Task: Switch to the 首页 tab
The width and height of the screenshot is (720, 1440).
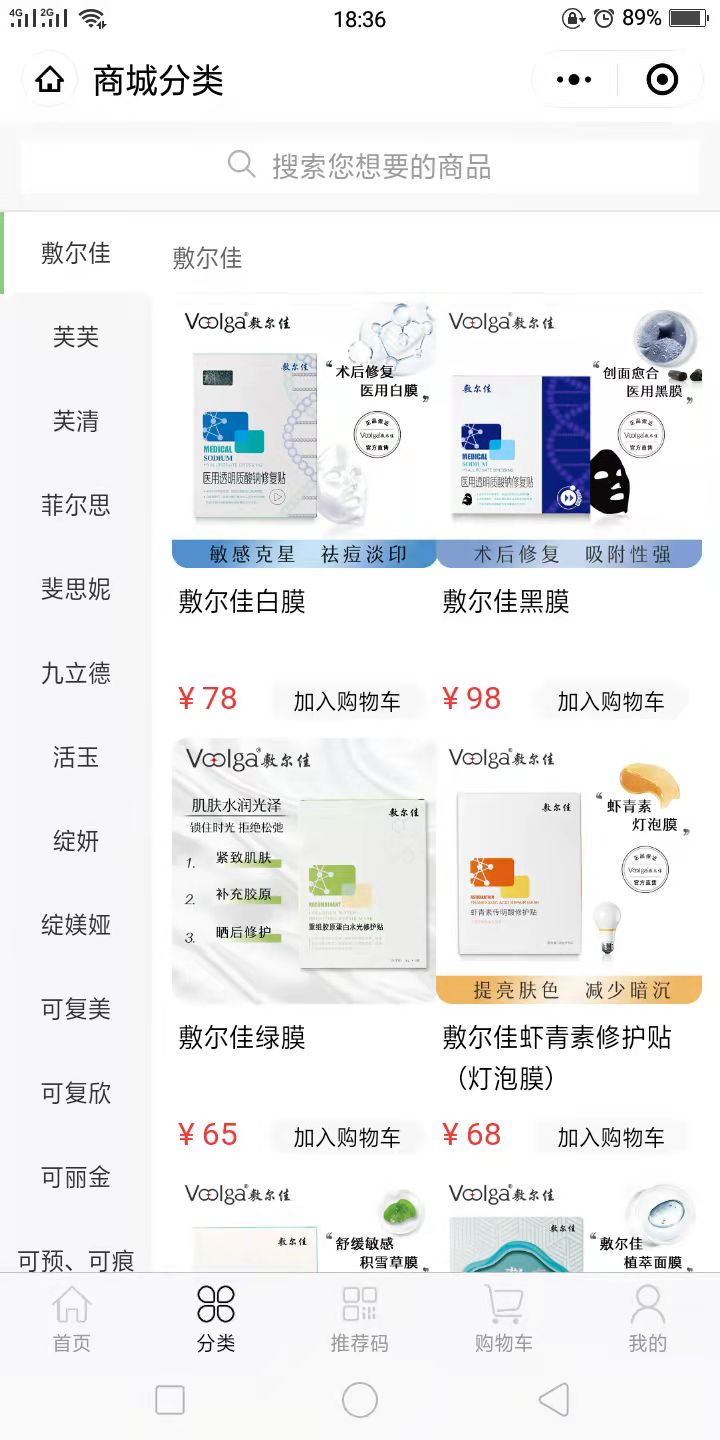Action: [x=72, y=1320]
